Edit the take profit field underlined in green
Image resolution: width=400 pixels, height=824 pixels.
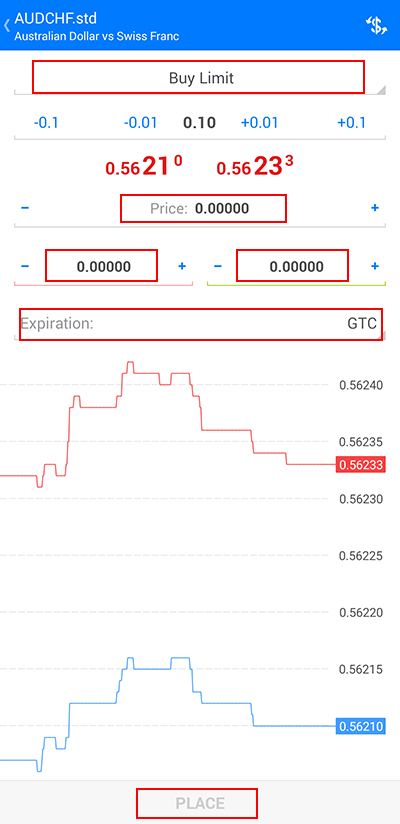(x=292, y=265)
